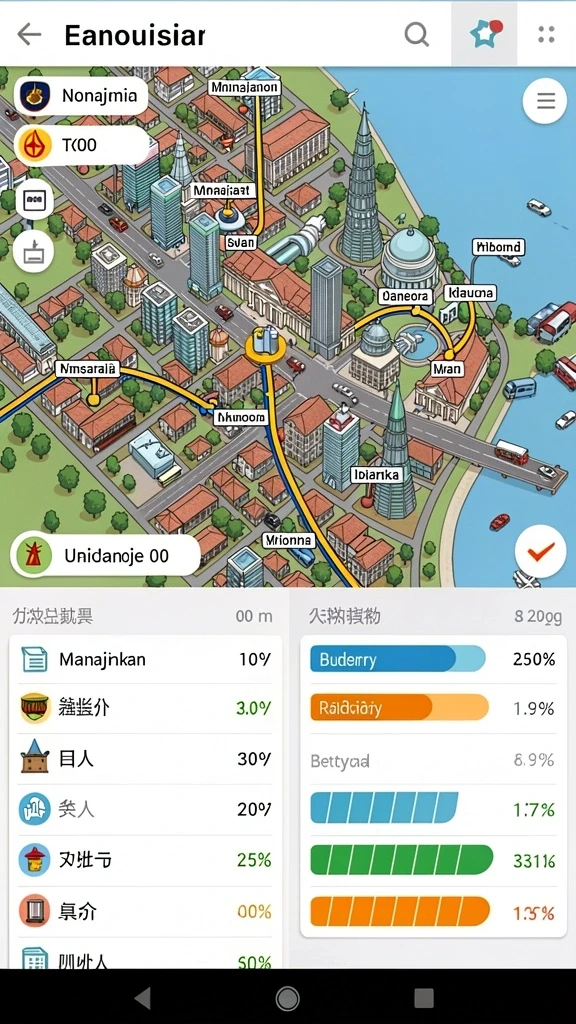Select the T(00 chip on the map

[82, 145]
